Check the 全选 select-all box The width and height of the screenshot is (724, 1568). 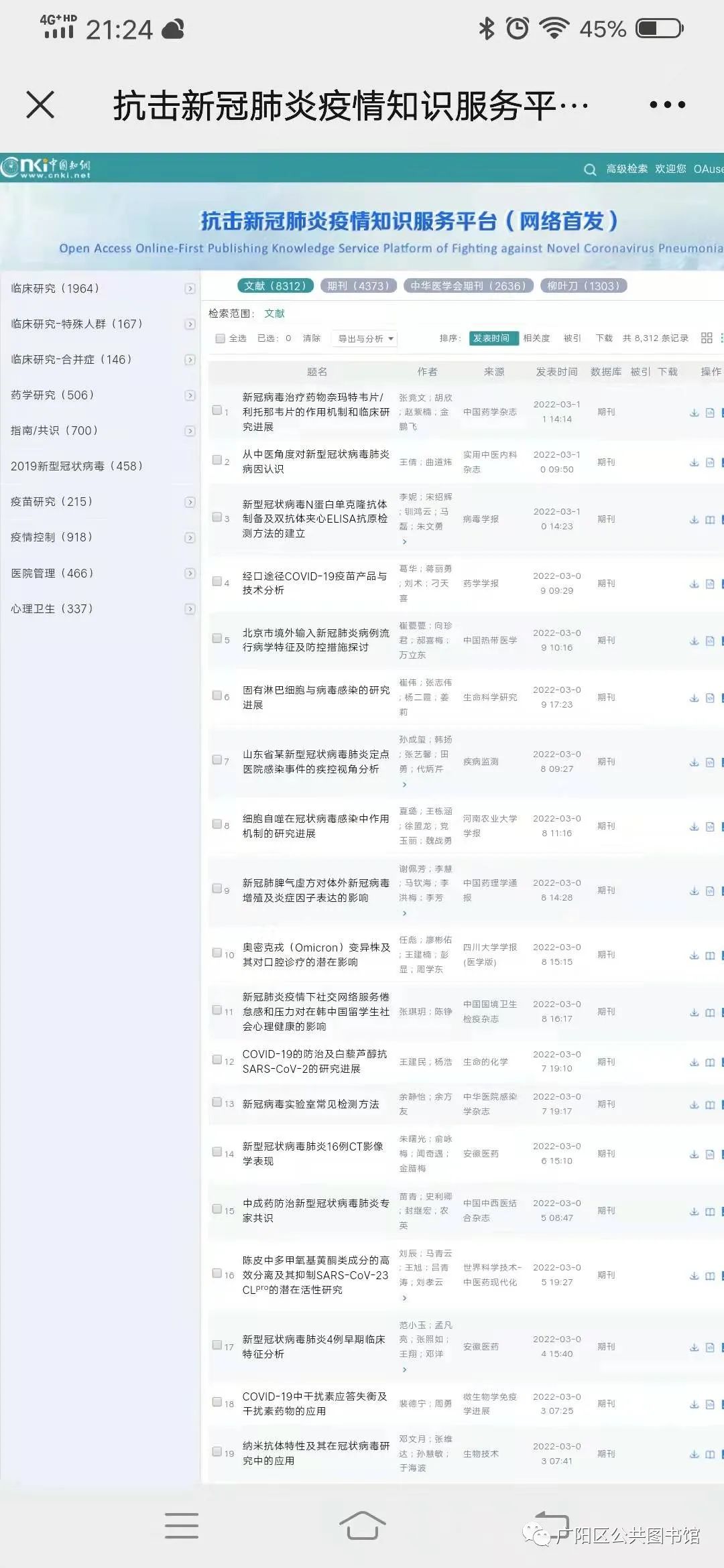point(220,338)
